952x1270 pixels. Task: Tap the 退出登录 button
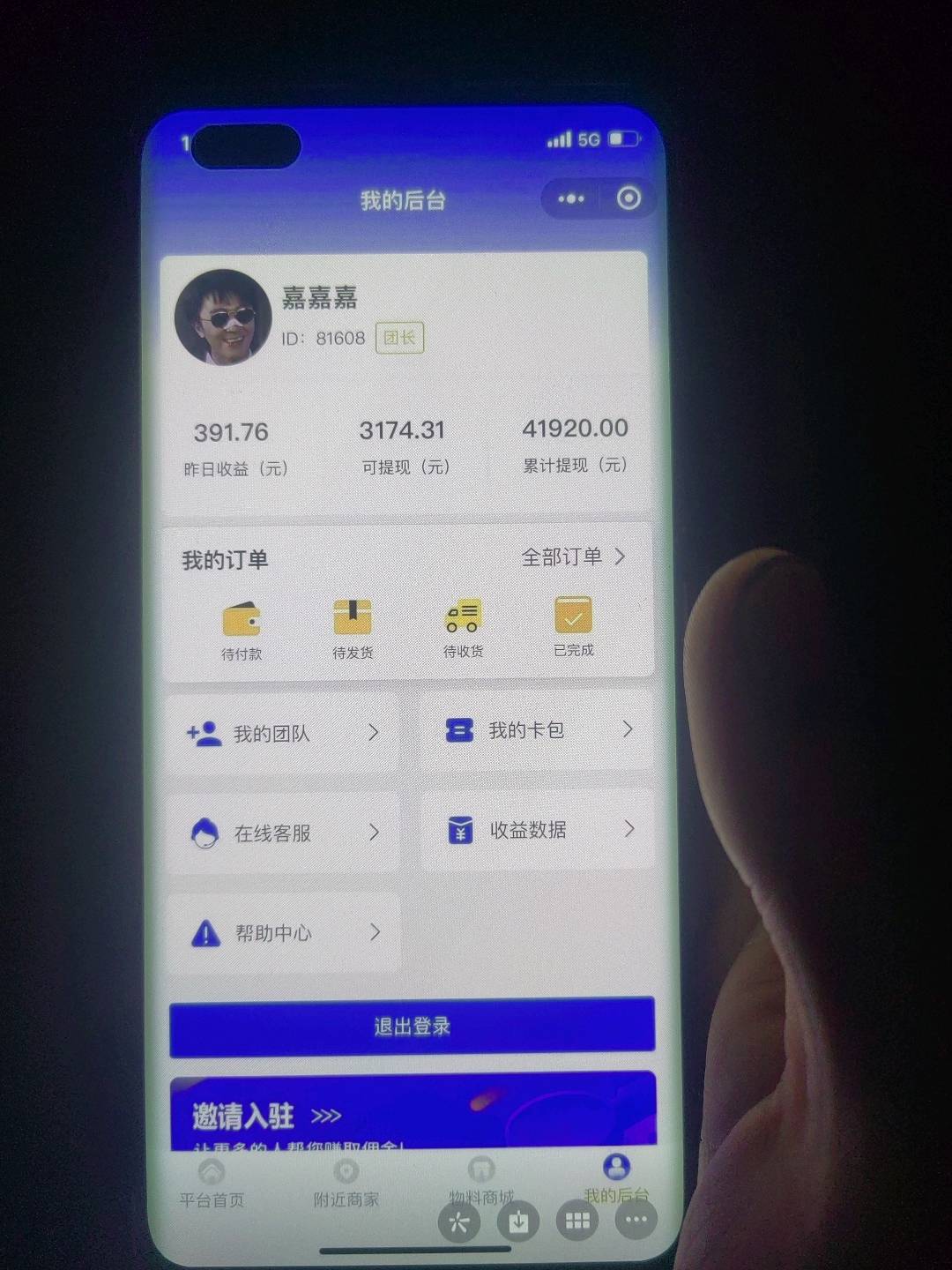[412, 1026]
